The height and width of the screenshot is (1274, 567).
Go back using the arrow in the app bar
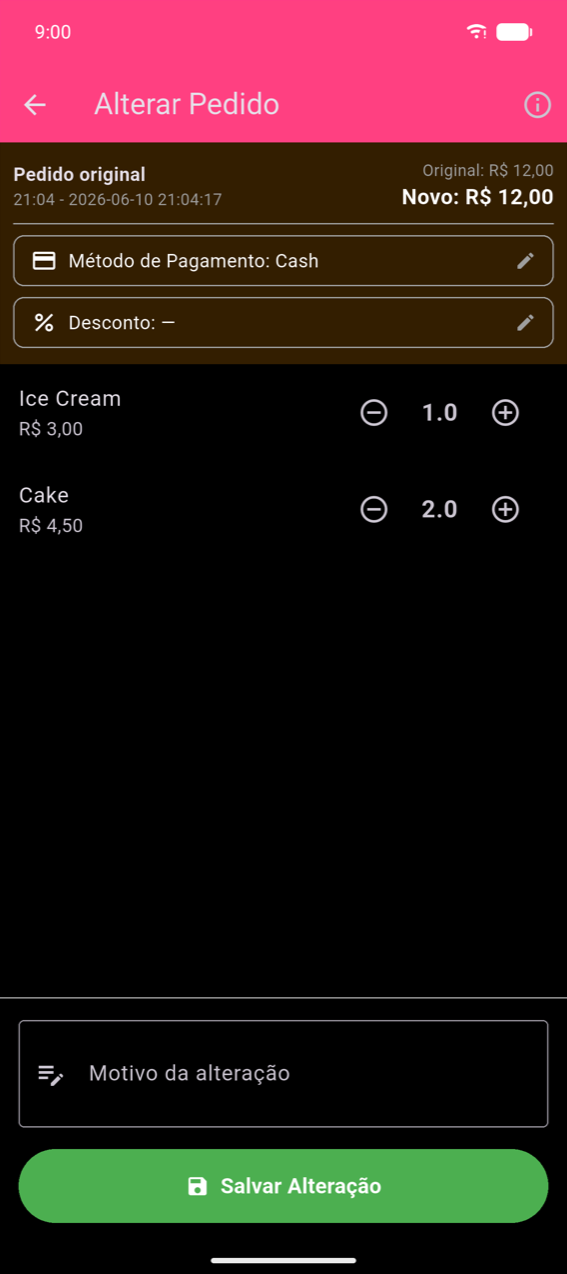[x=35, y=104]
